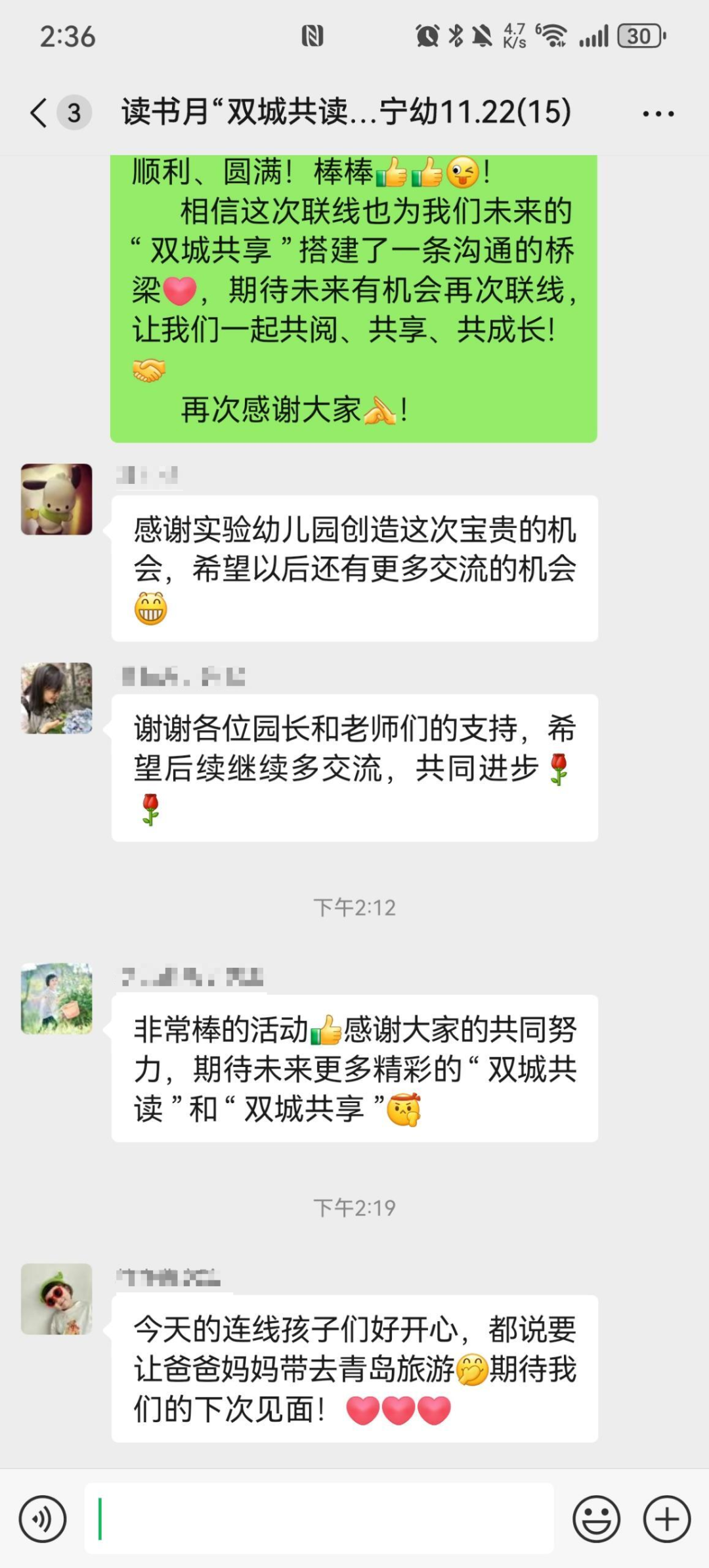Open the emoji sticker panel
Image resolution: width=709 pixels, height=1568 pixels.
coord(596,1519)
